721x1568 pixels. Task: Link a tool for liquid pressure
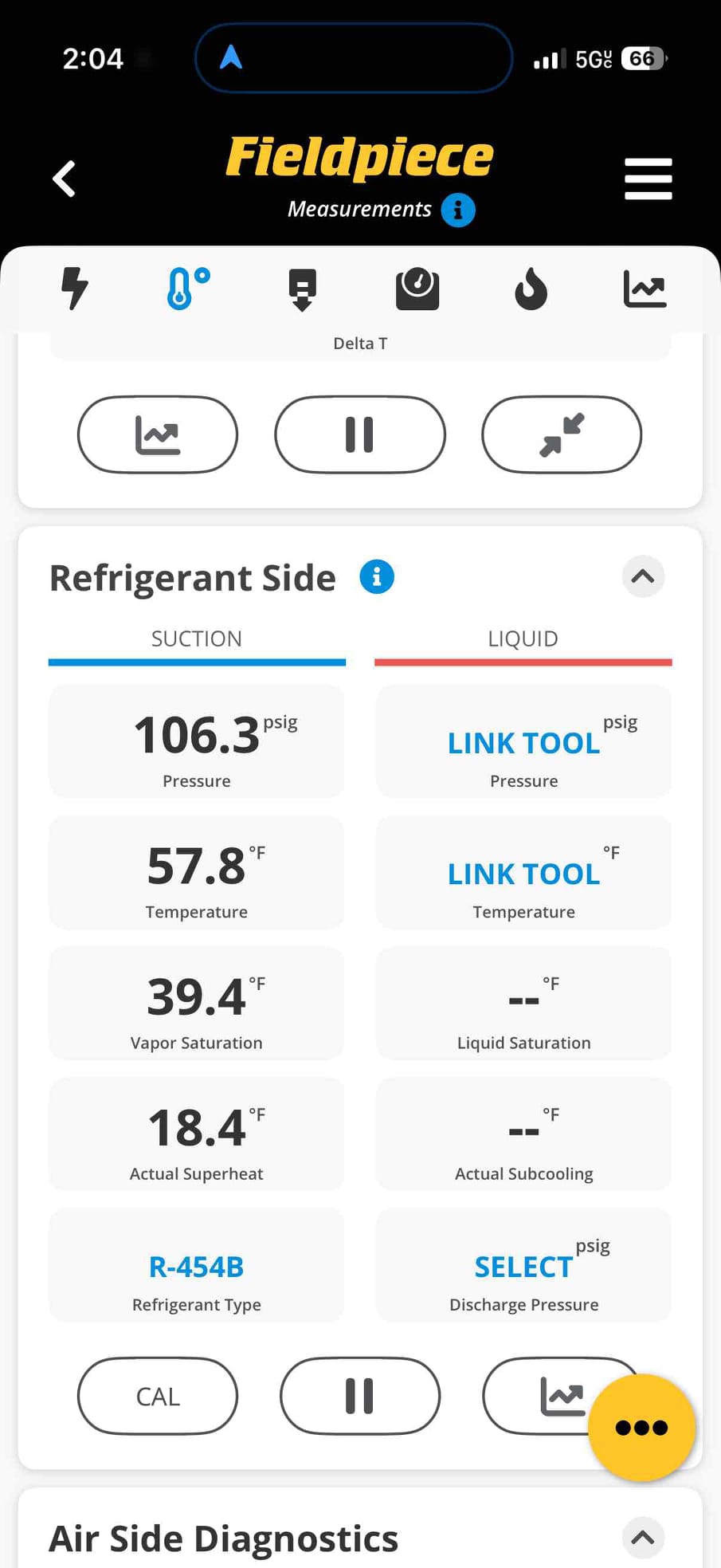(x=523, y=741)
